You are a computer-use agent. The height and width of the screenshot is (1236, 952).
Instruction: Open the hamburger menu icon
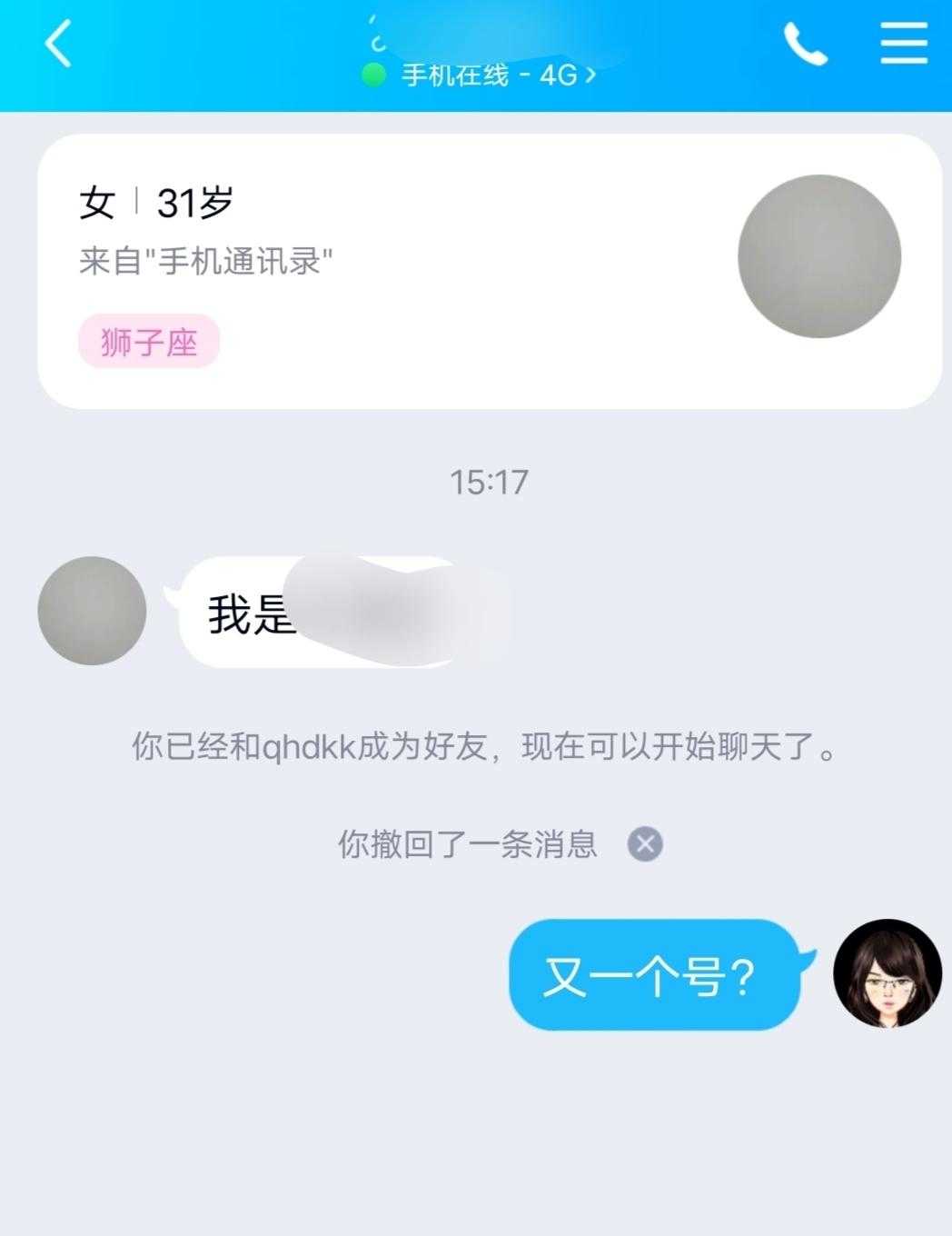coord(903,44)
